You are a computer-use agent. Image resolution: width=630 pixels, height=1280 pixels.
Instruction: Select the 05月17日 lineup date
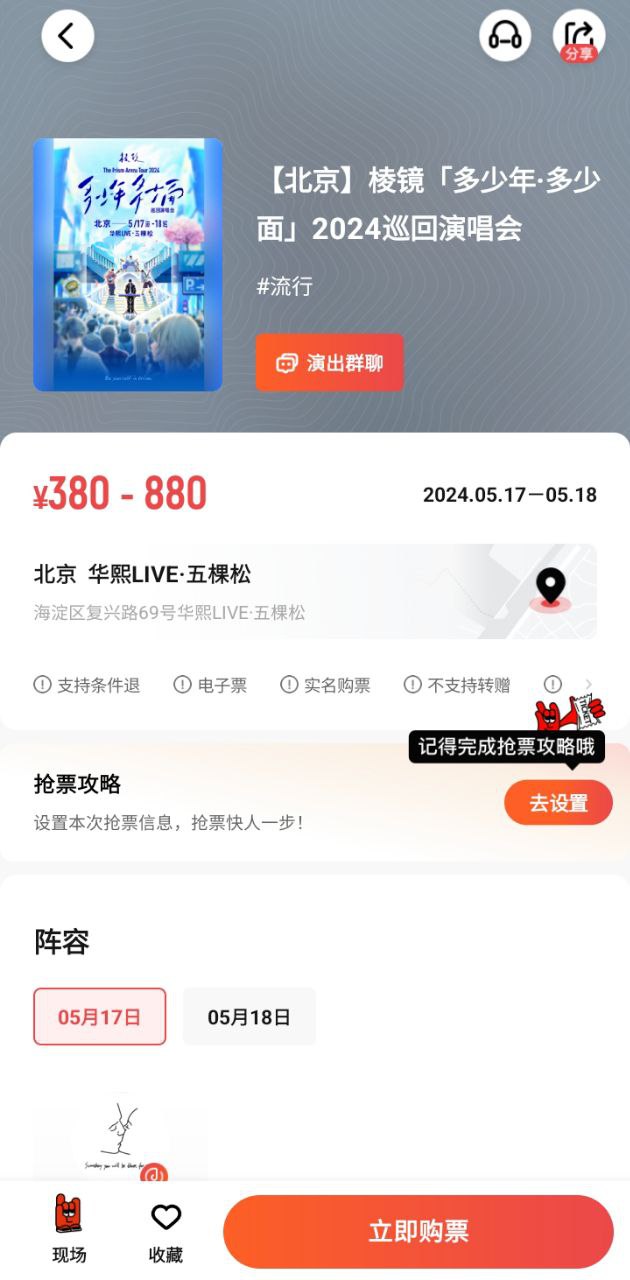(100, 1017)
